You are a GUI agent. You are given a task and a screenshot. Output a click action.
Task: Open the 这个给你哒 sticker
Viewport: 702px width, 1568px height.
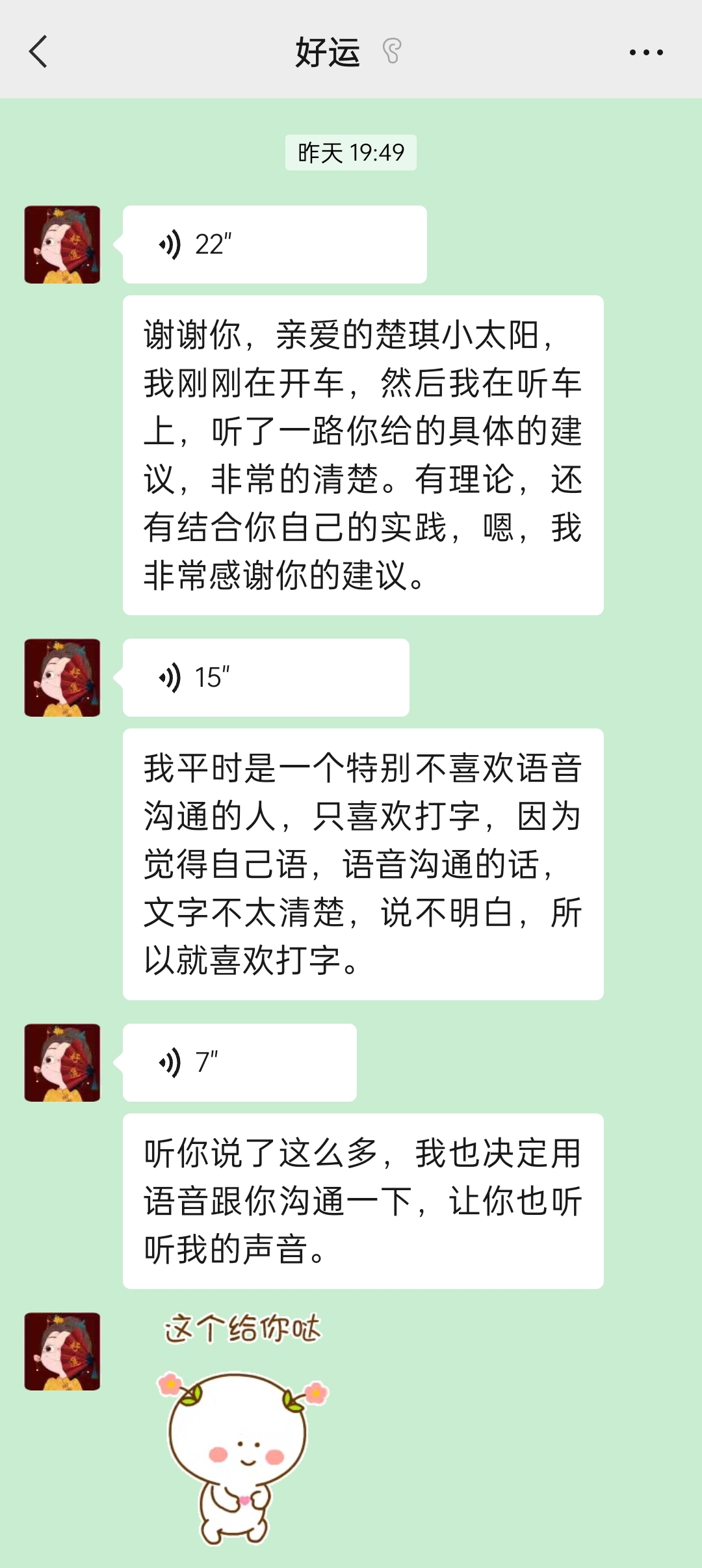(242, 1428)
